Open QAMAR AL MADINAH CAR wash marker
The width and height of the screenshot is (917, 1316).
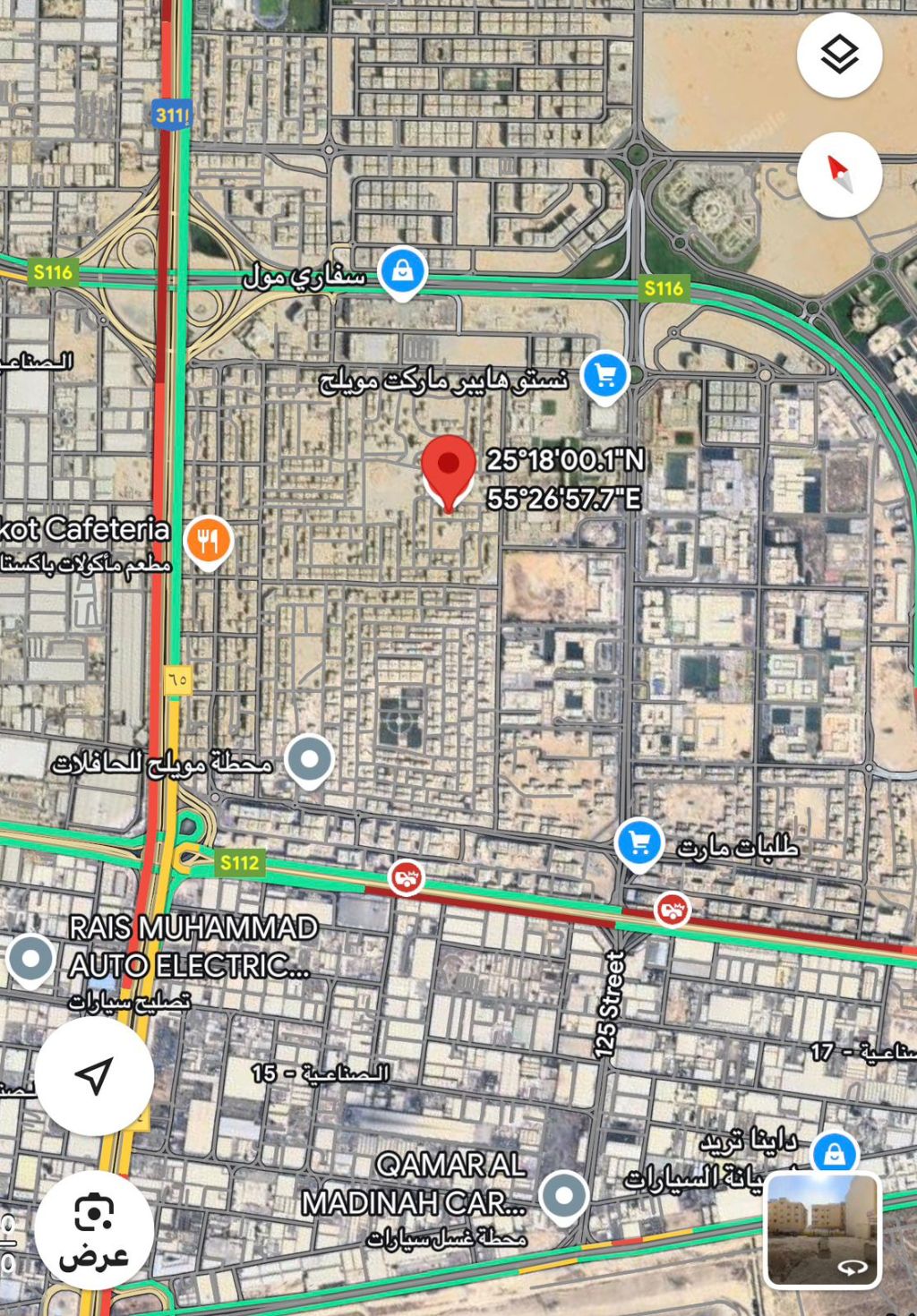click(x=564, y=1195)
